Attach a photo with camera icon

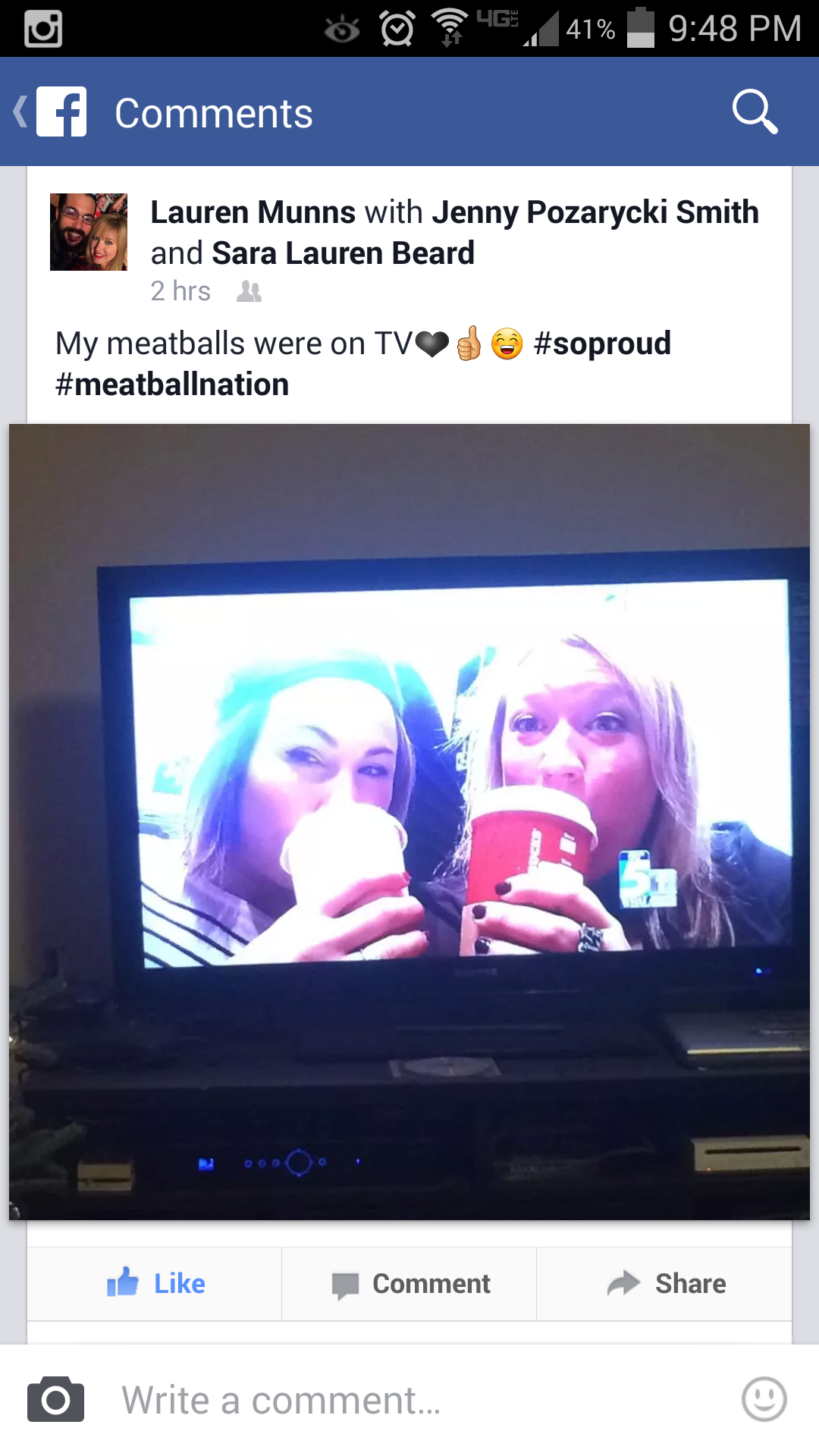(x=55, y=1399)
